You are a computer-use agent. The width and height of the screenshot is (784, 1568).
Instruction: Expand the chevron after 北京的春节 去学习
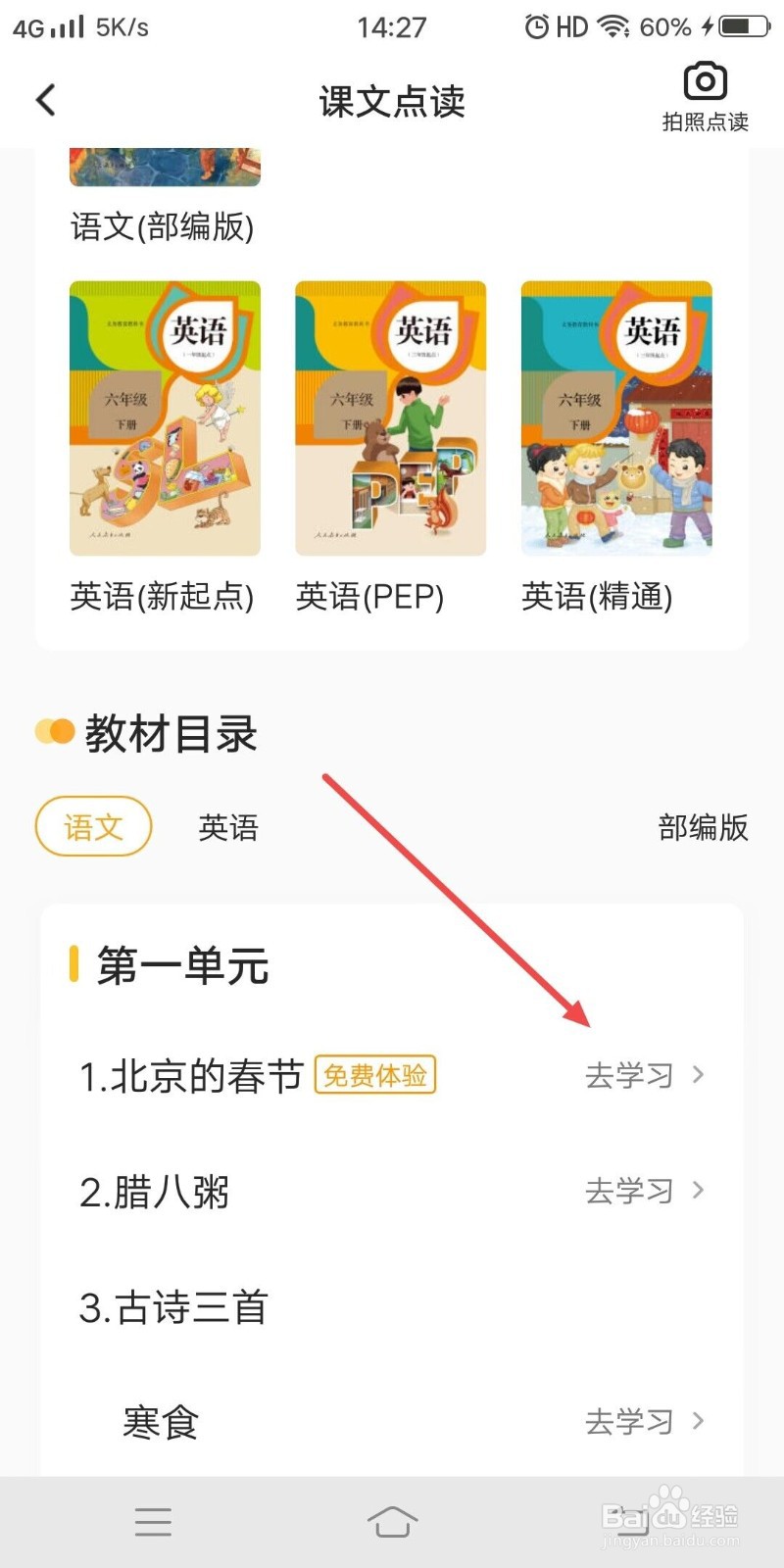(699, 1074)
